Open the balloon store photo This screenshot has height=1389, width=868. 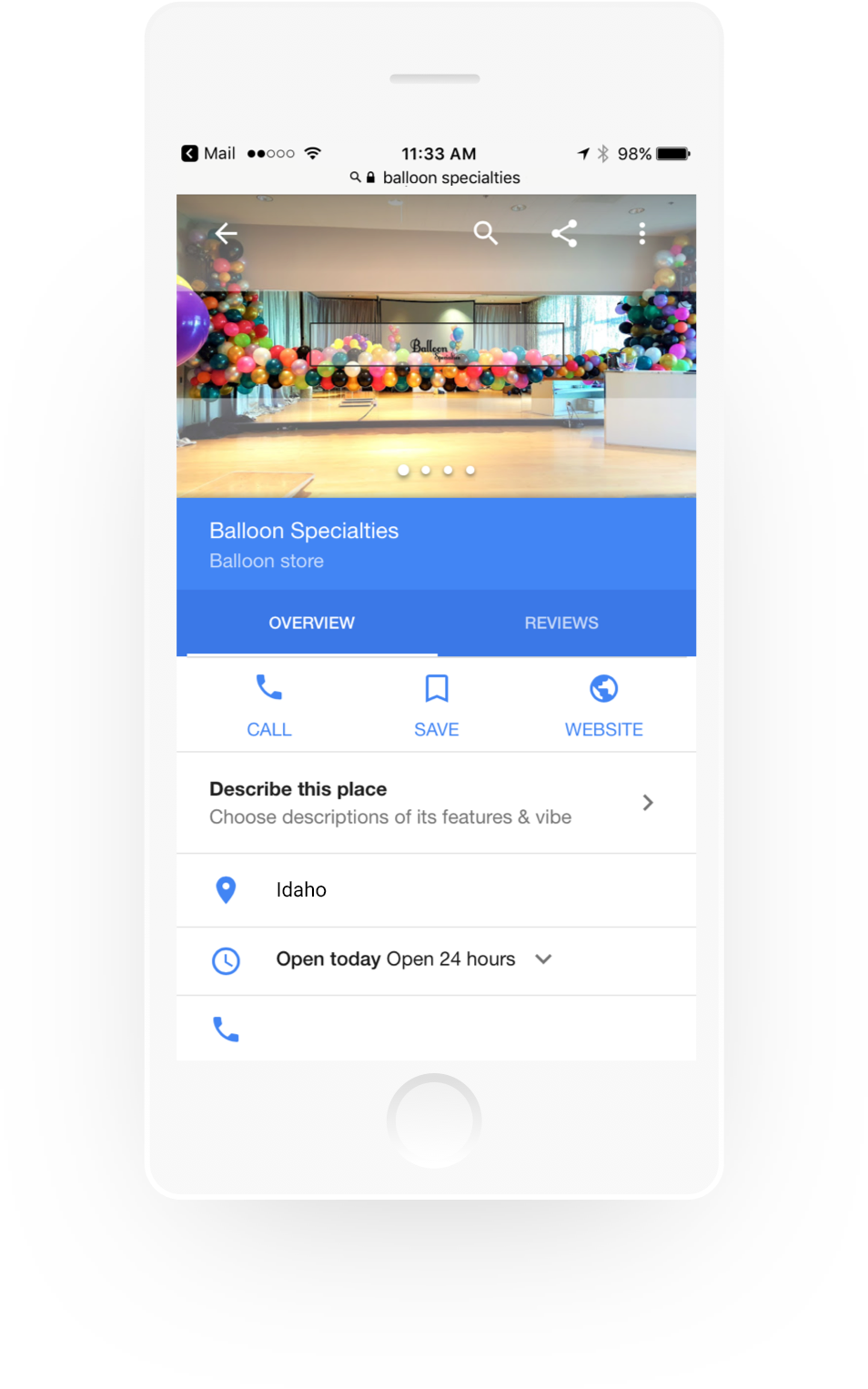pyautogui.click(x=435, y=382)
